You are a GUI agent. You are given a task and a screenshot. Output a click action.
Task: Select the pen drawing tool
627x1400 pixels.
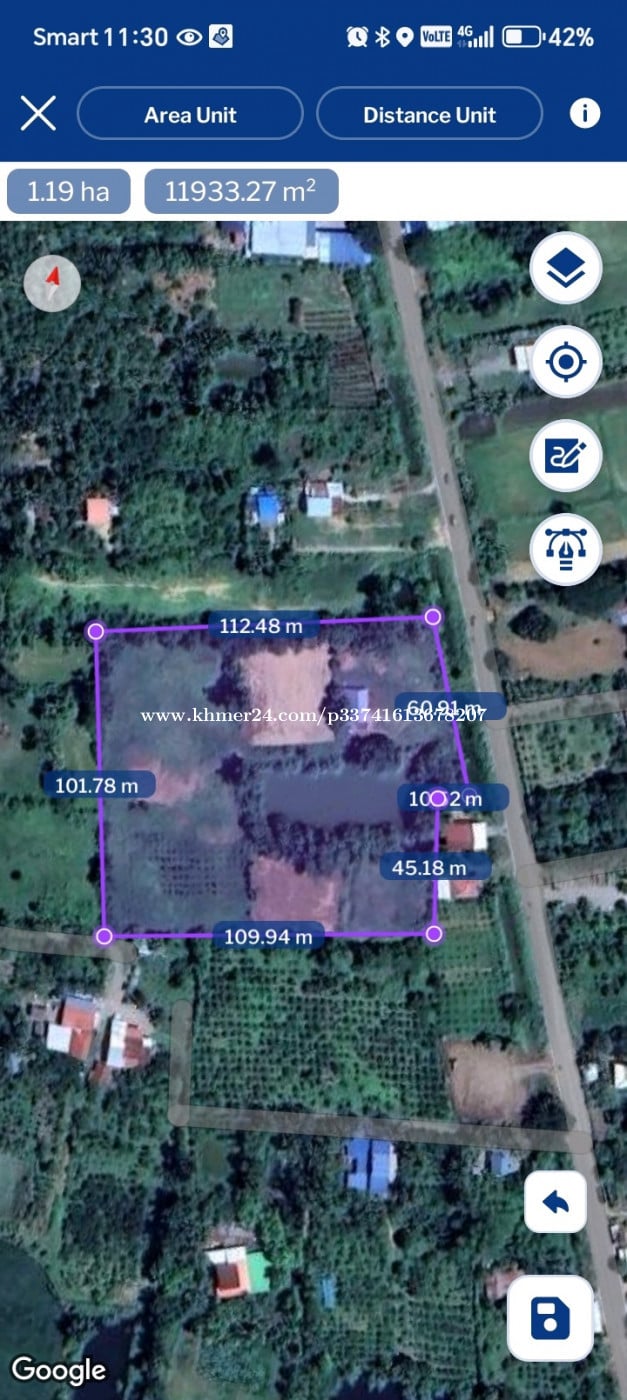pyautogui.click(x=566, y=548)
